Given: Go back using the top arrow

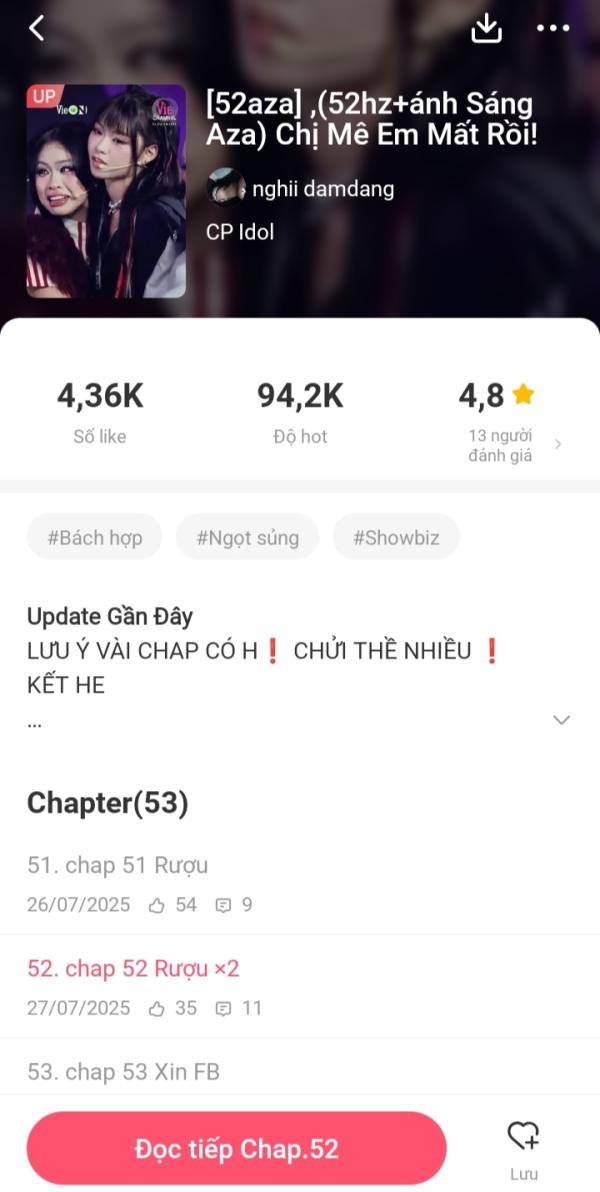Looking at the screenshot, I should click(x=37, y=28).
